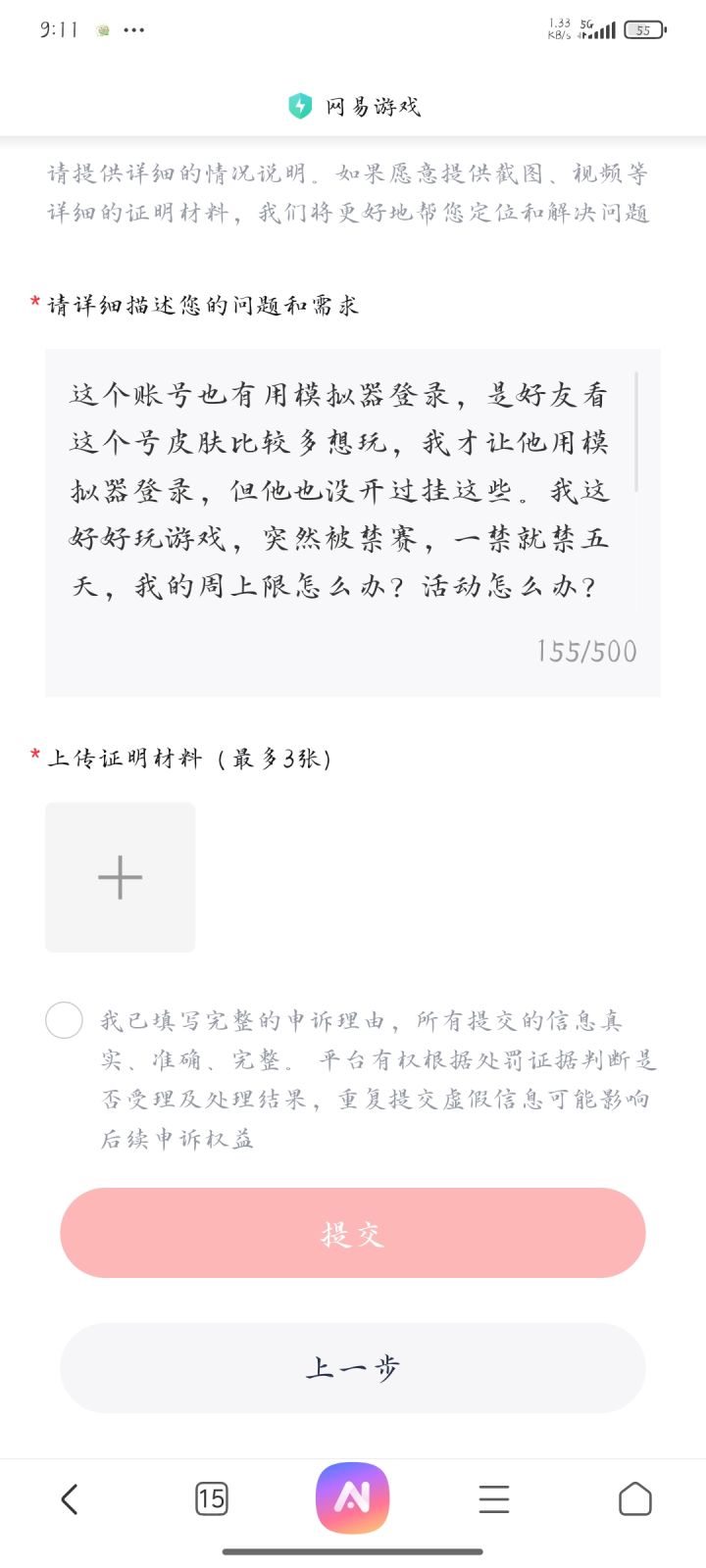The image size is (706, 1568).
Task: Tap the battery indicator showing 55
Action: [x=643, y=30]
